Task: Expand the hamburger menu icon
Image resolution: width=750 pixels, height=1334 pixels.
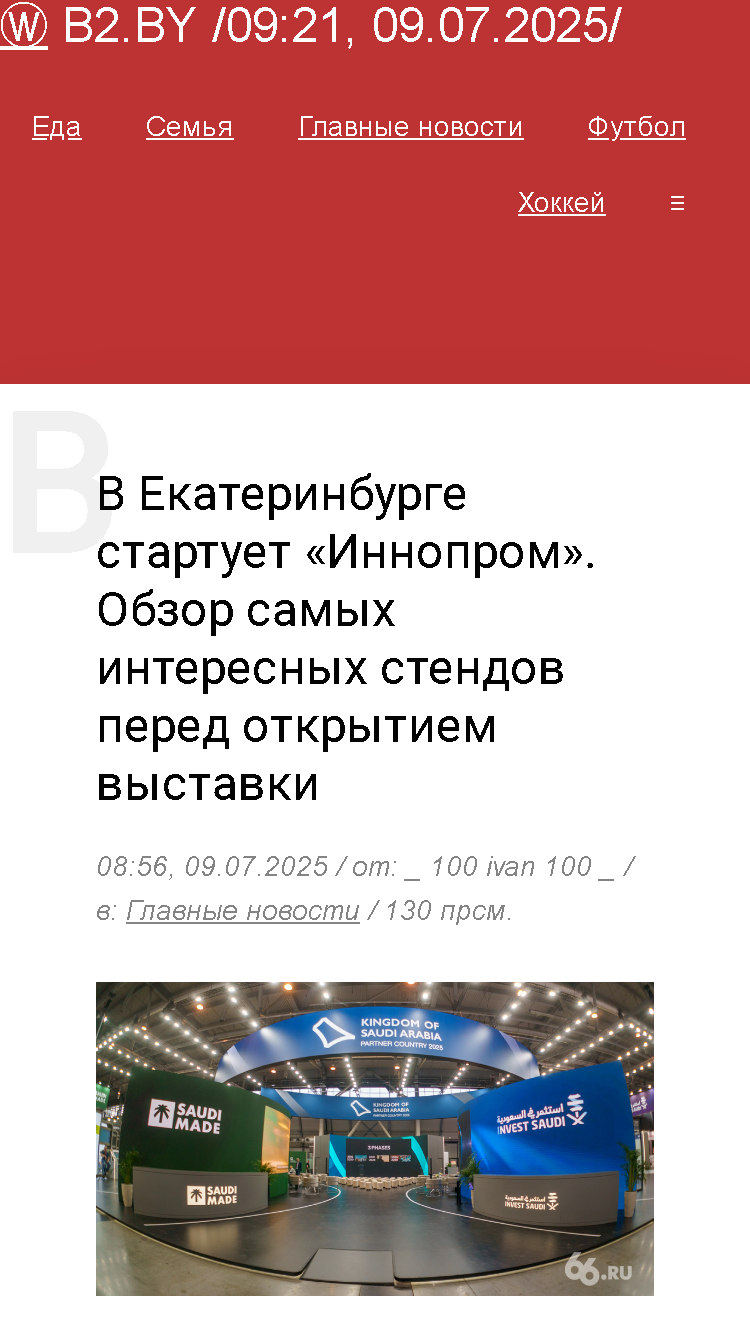Action: tap(678, 203)
